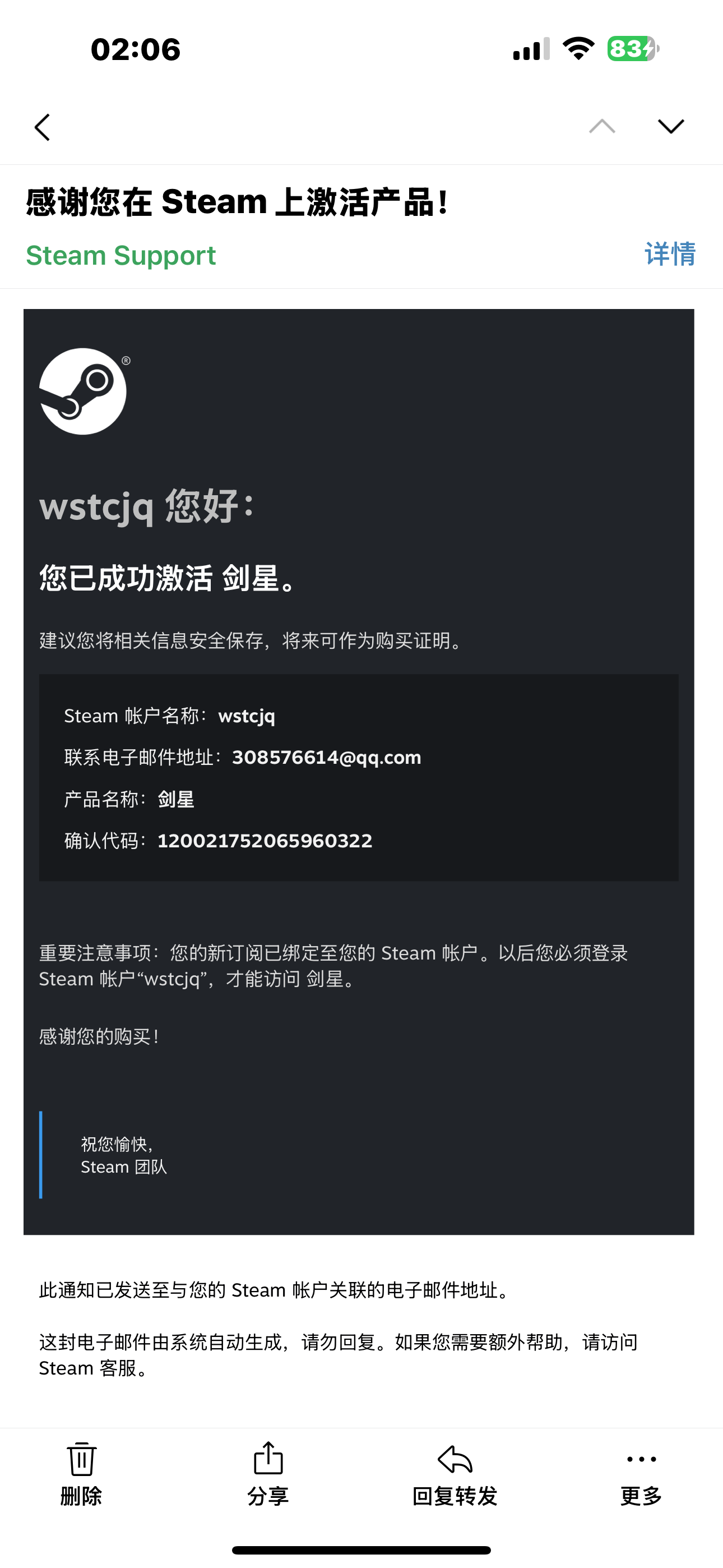Select 回复转发 to reply or forward

tap(455, 1474)
